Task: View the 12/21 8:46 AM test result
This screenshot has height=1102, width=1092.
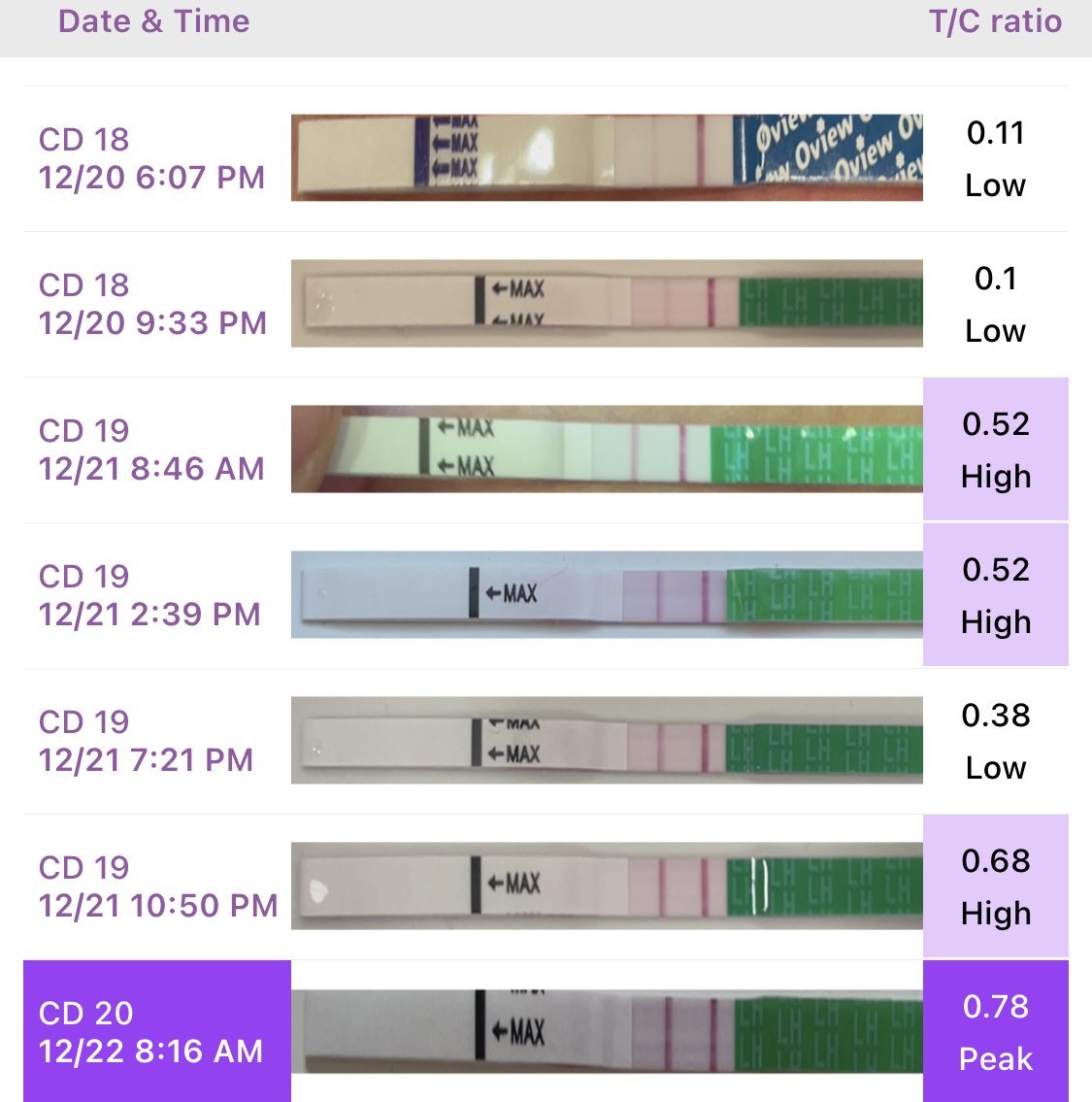Action: point(151,450)
